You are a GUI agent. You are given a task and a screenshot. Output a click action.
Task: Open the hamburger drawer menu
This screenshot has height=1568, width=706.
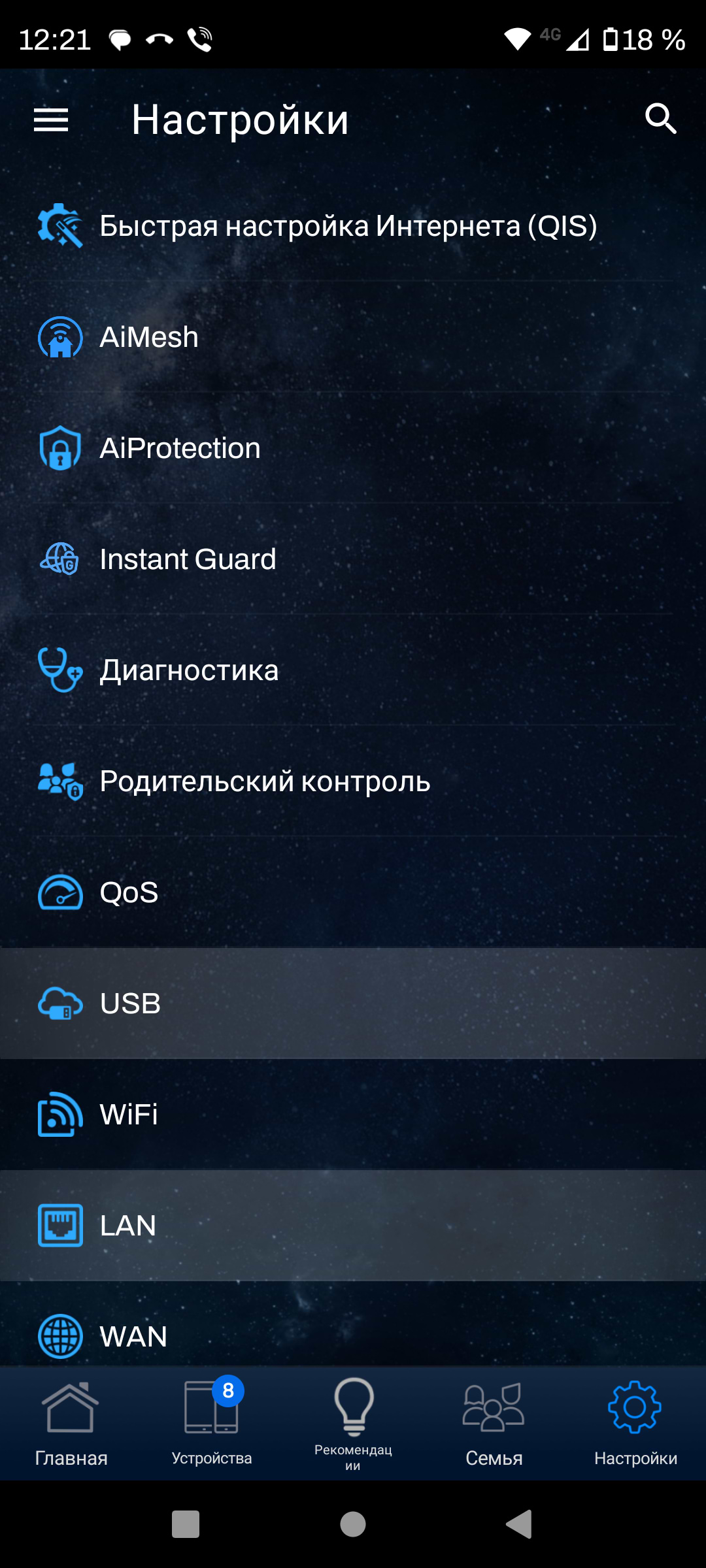[51, 120]
